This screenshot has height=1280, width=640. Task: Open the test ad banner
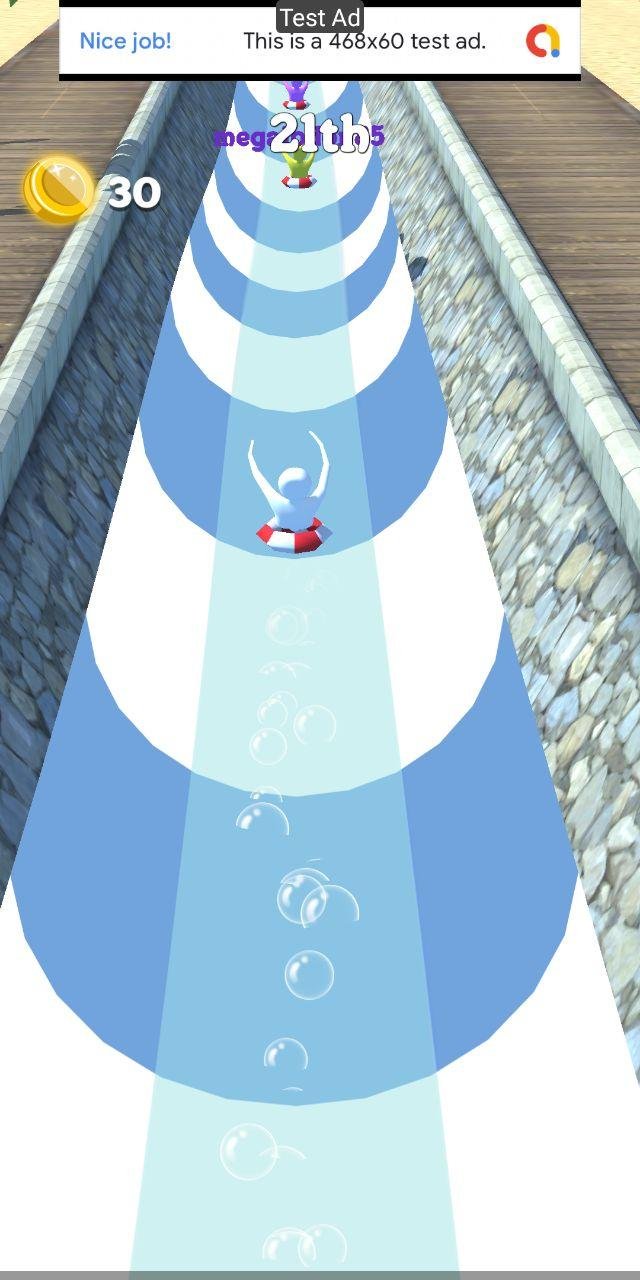364,42
